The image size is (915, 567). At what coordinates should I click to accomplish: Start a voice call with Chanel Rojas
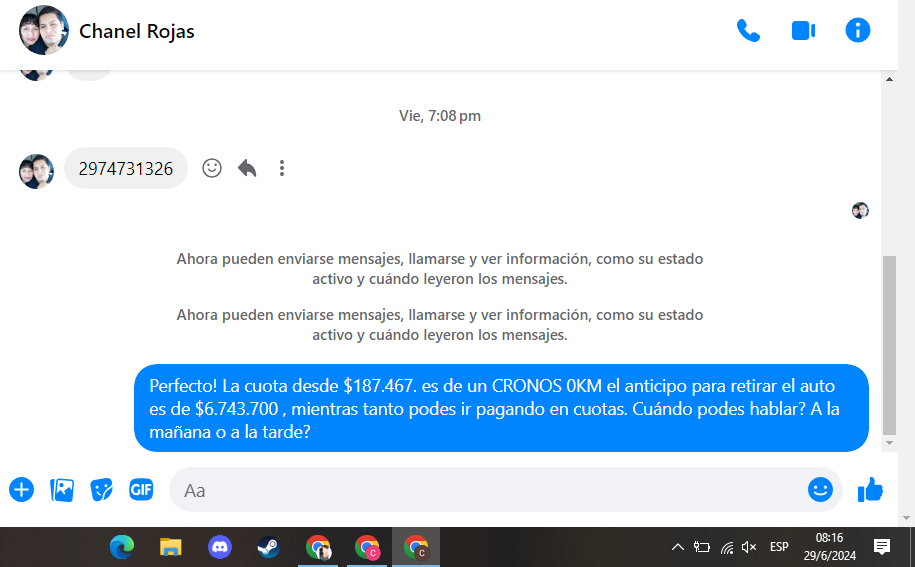click(748, 31)
